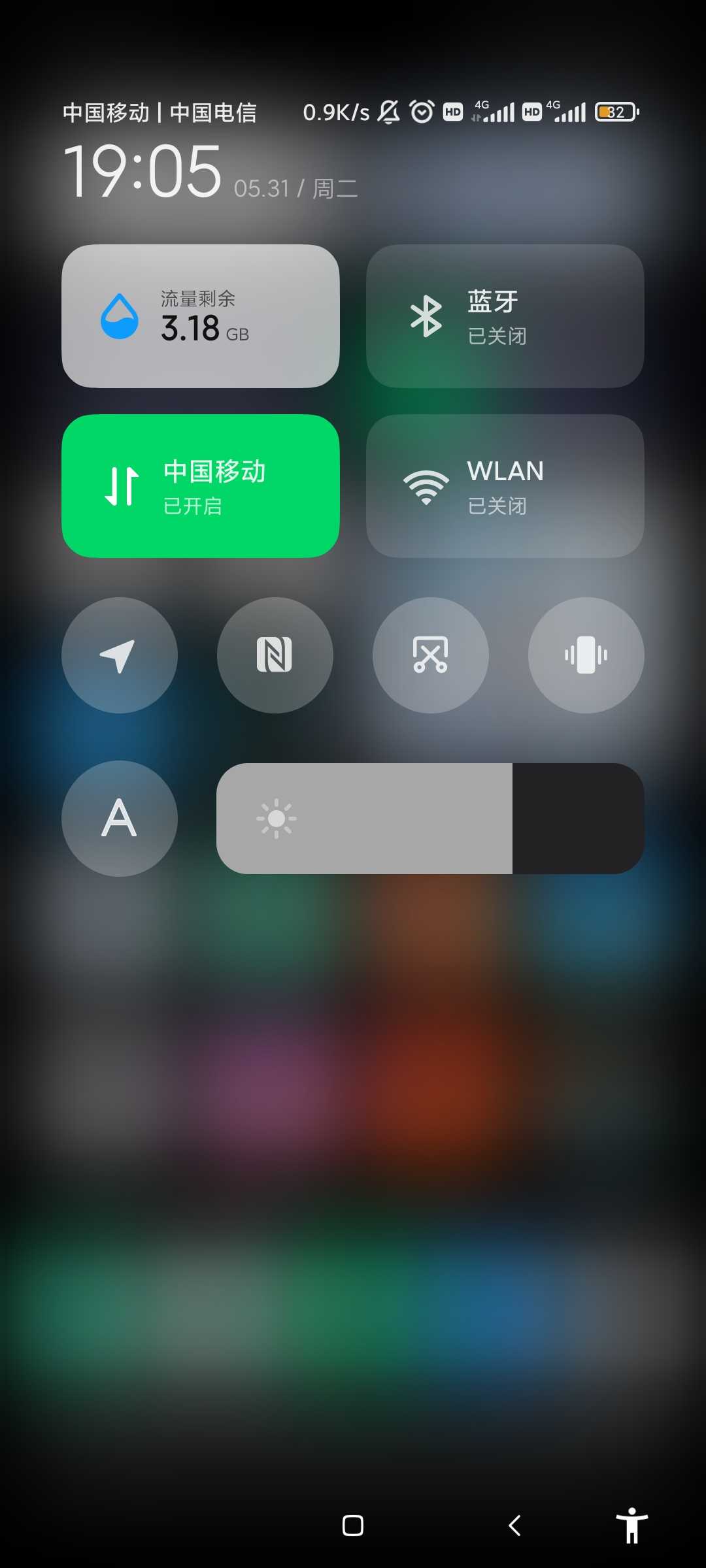Go back via navigation bar
Screen dimensions: 706x1568
pos(515,1526)
